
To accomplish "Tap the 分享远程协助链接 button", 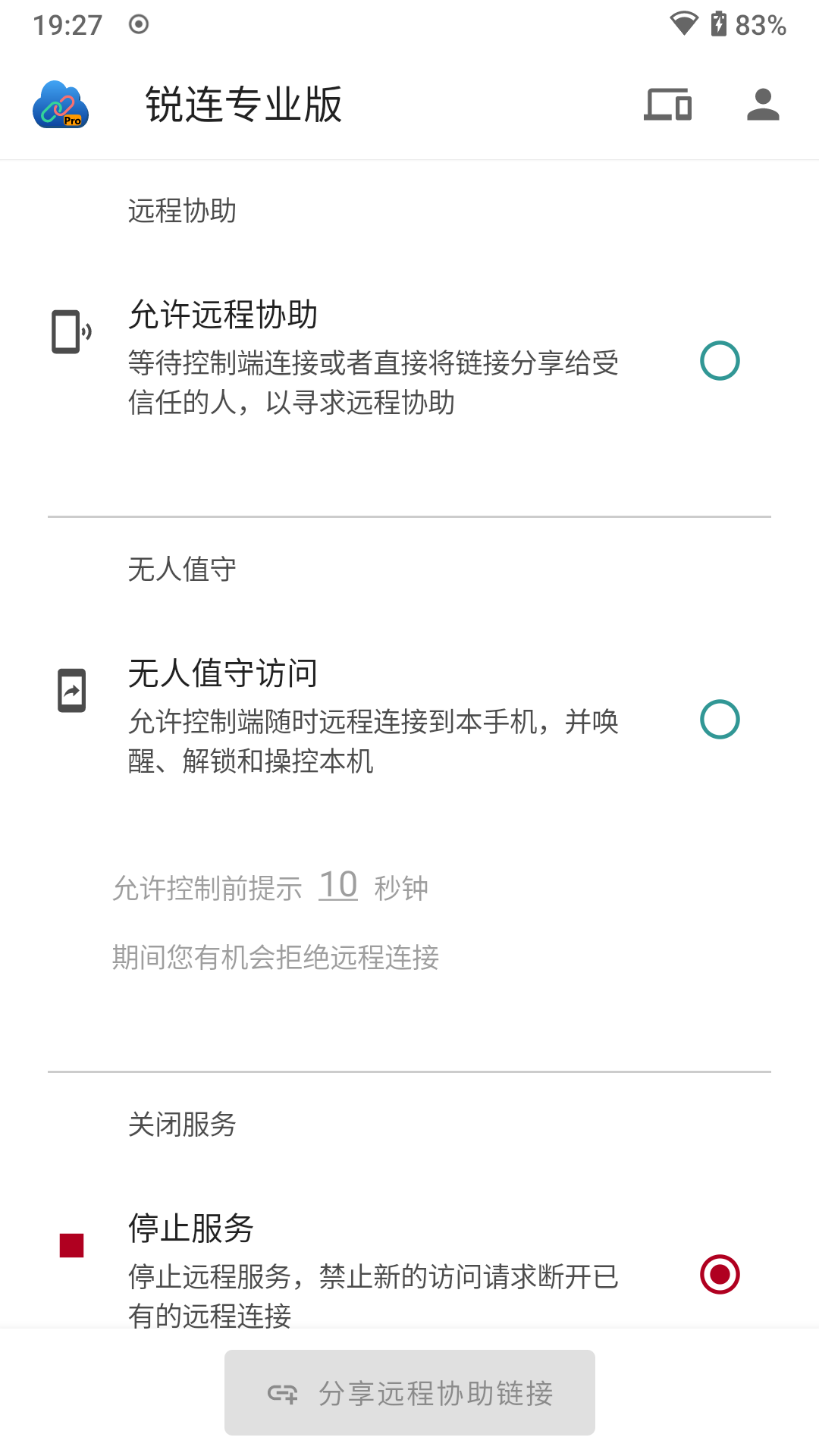I will [x=409, y=1392].
